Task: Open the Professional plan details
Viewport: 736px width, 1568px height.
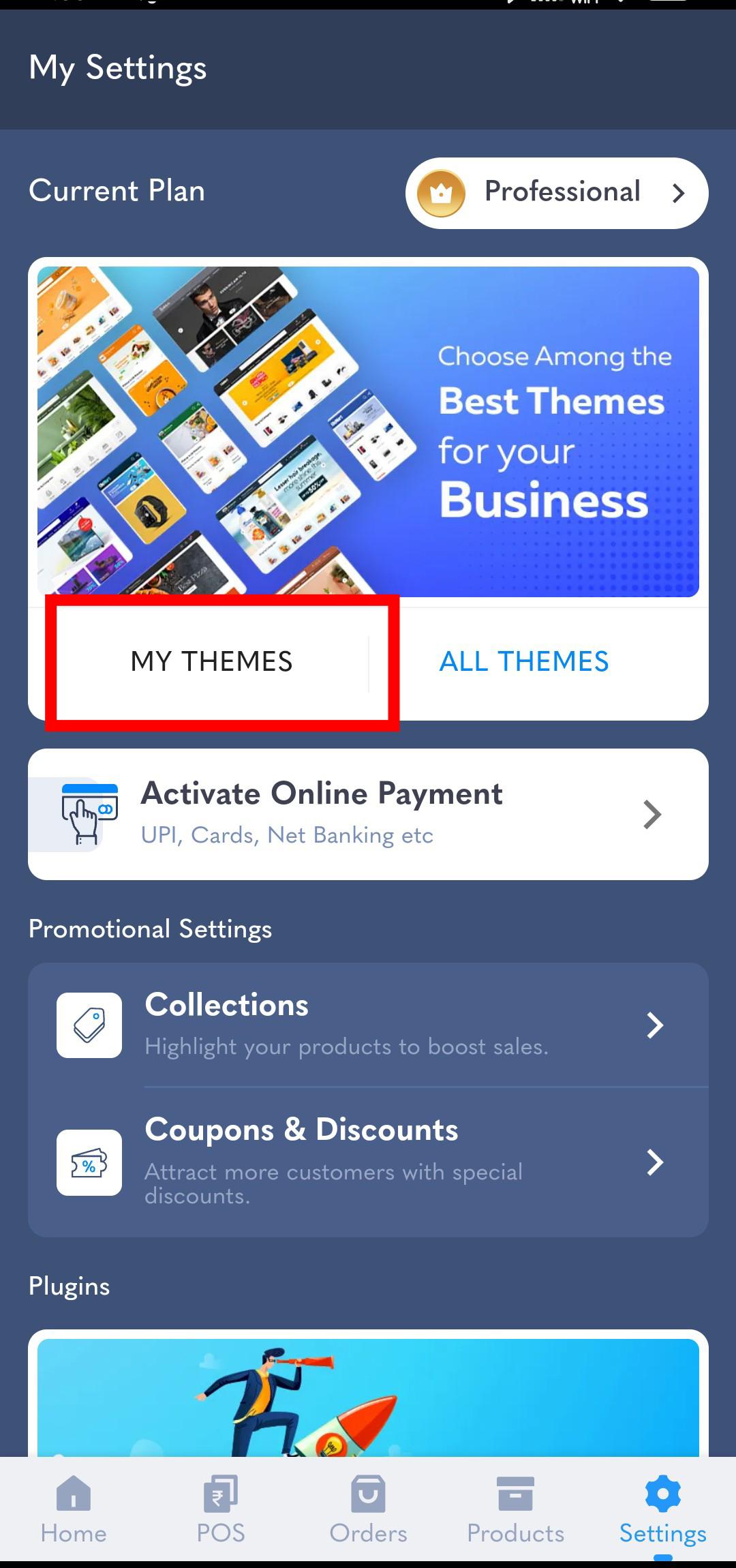Action: click(556, 193)
